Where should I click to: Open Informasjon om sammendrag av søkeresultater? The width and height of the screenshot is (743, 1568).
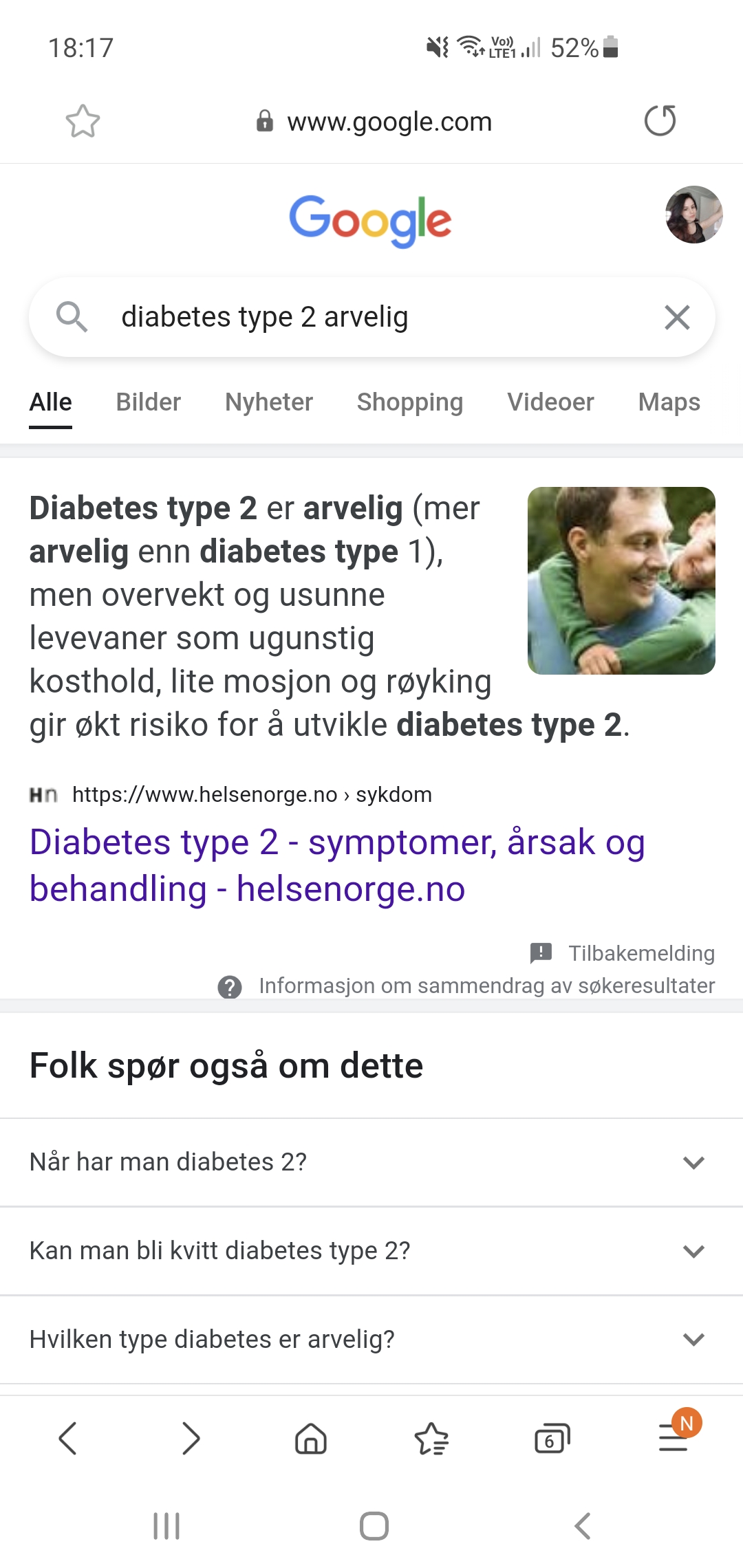click(466, 986)
